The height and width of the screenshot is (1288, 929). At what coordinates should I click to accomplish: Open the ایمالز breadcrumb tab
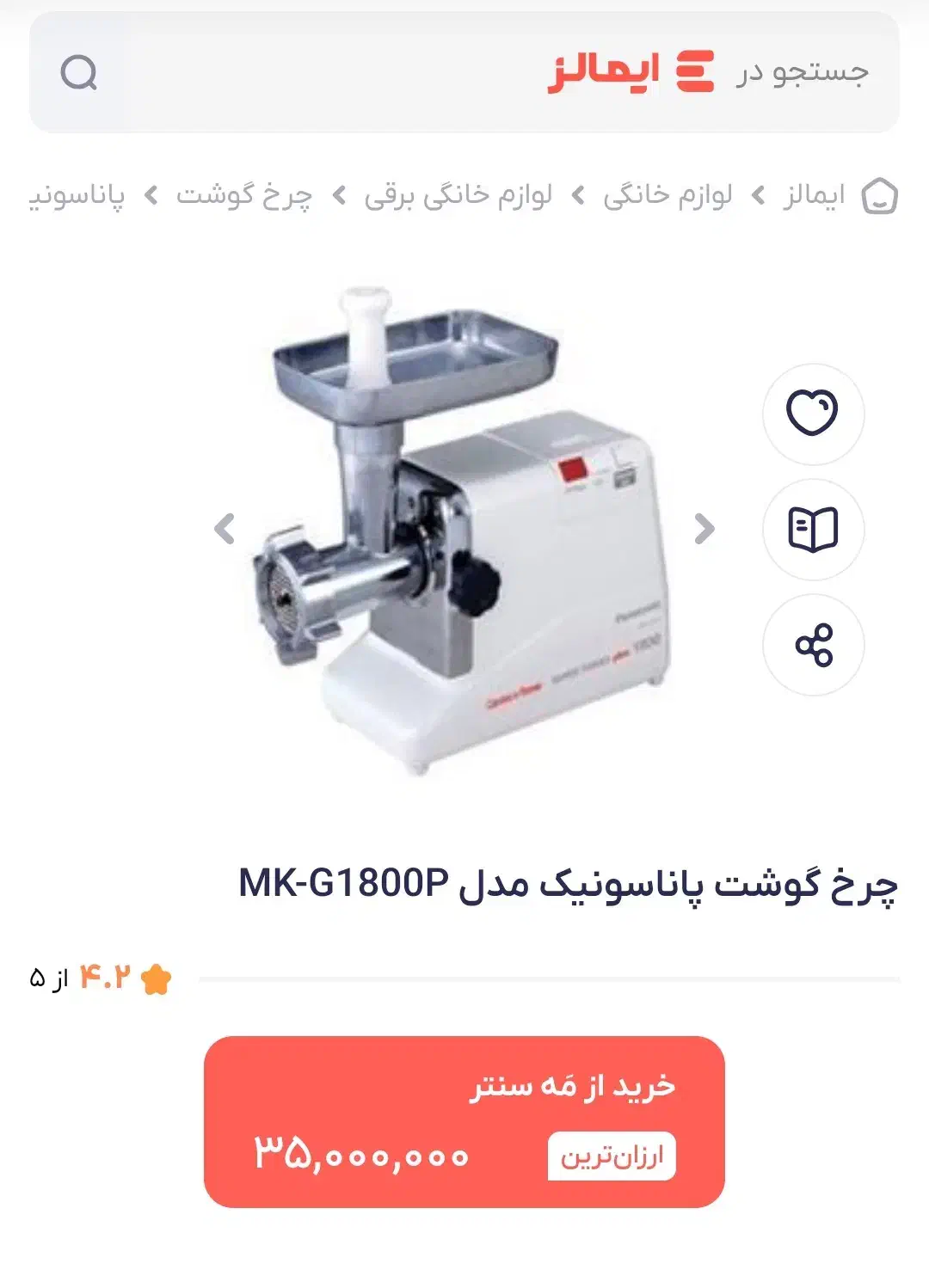point(814,195)
